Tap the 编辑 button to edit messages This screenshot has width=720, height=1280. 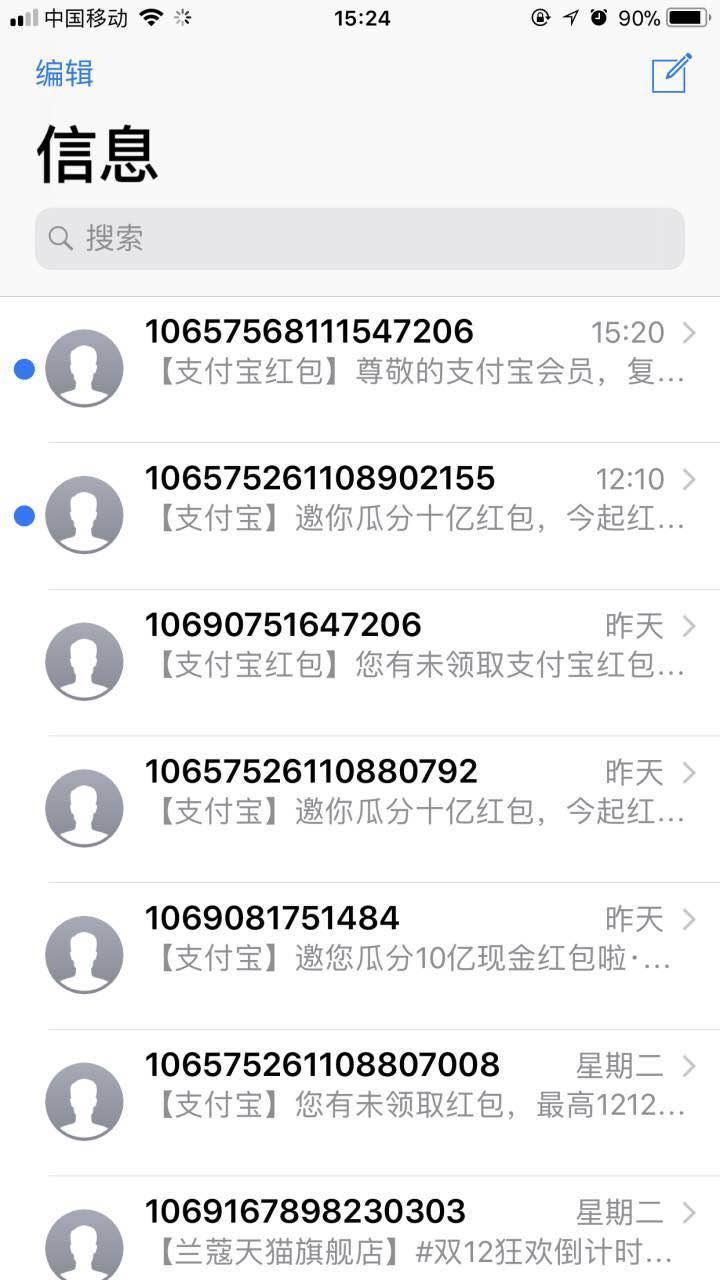(62, 73)
